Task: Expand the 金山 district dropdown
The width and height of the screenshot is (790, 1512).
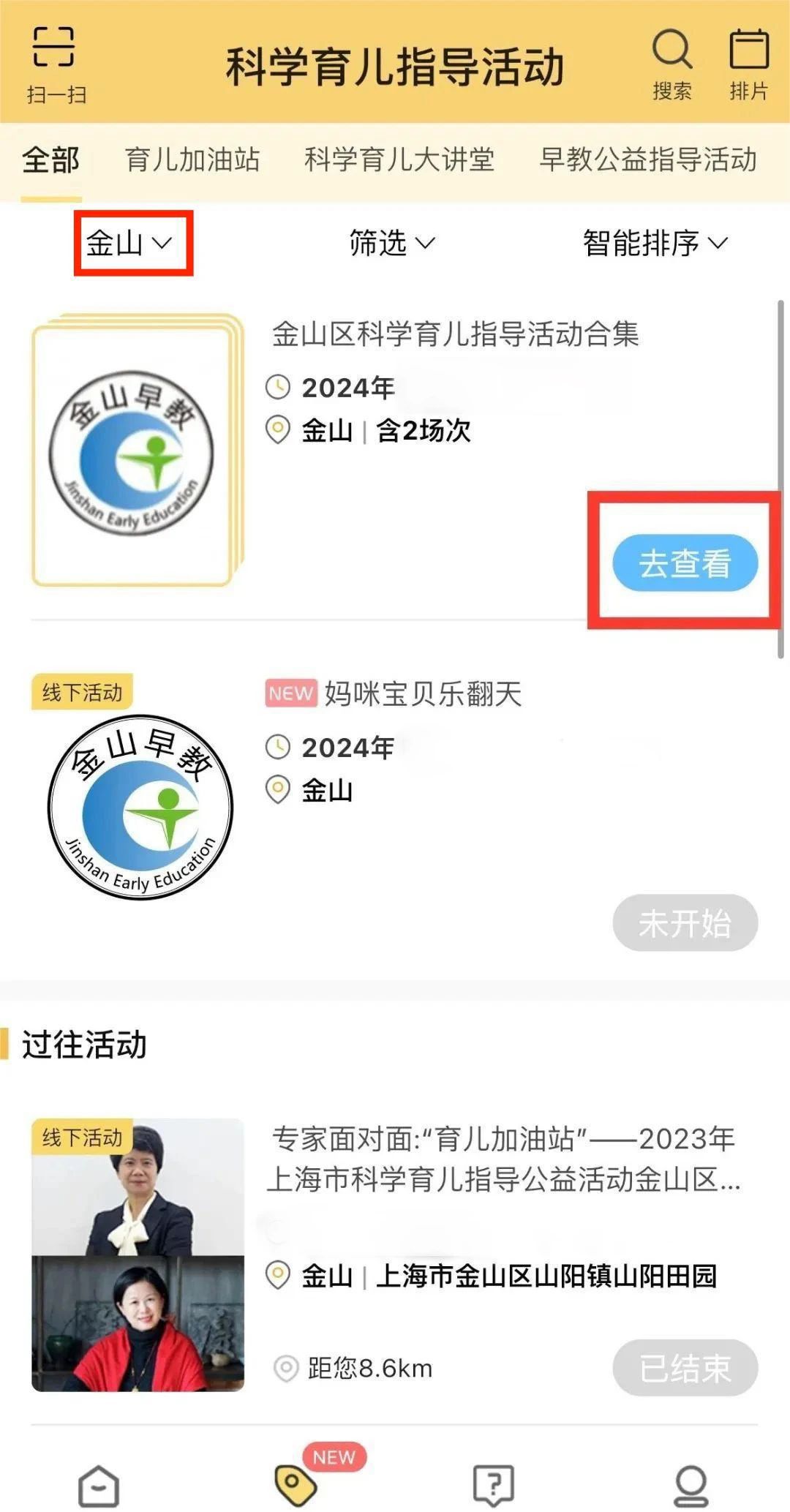Action: point(129,243)
